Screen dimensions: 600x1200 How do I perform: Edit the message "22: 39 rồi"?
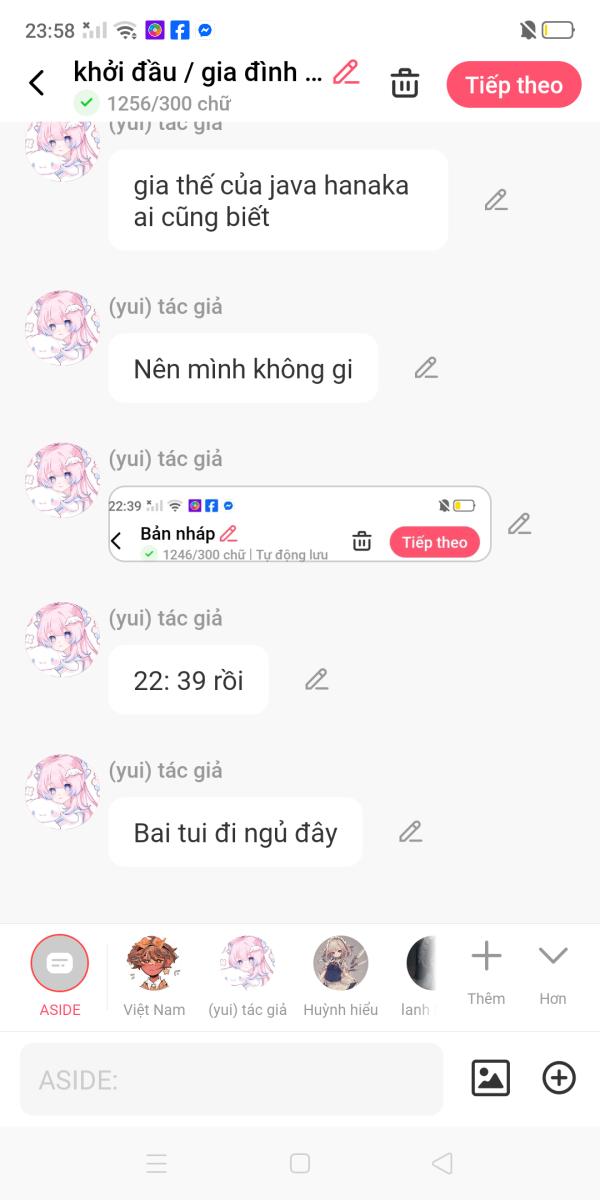pyautogui.click(x=317, y=680)
